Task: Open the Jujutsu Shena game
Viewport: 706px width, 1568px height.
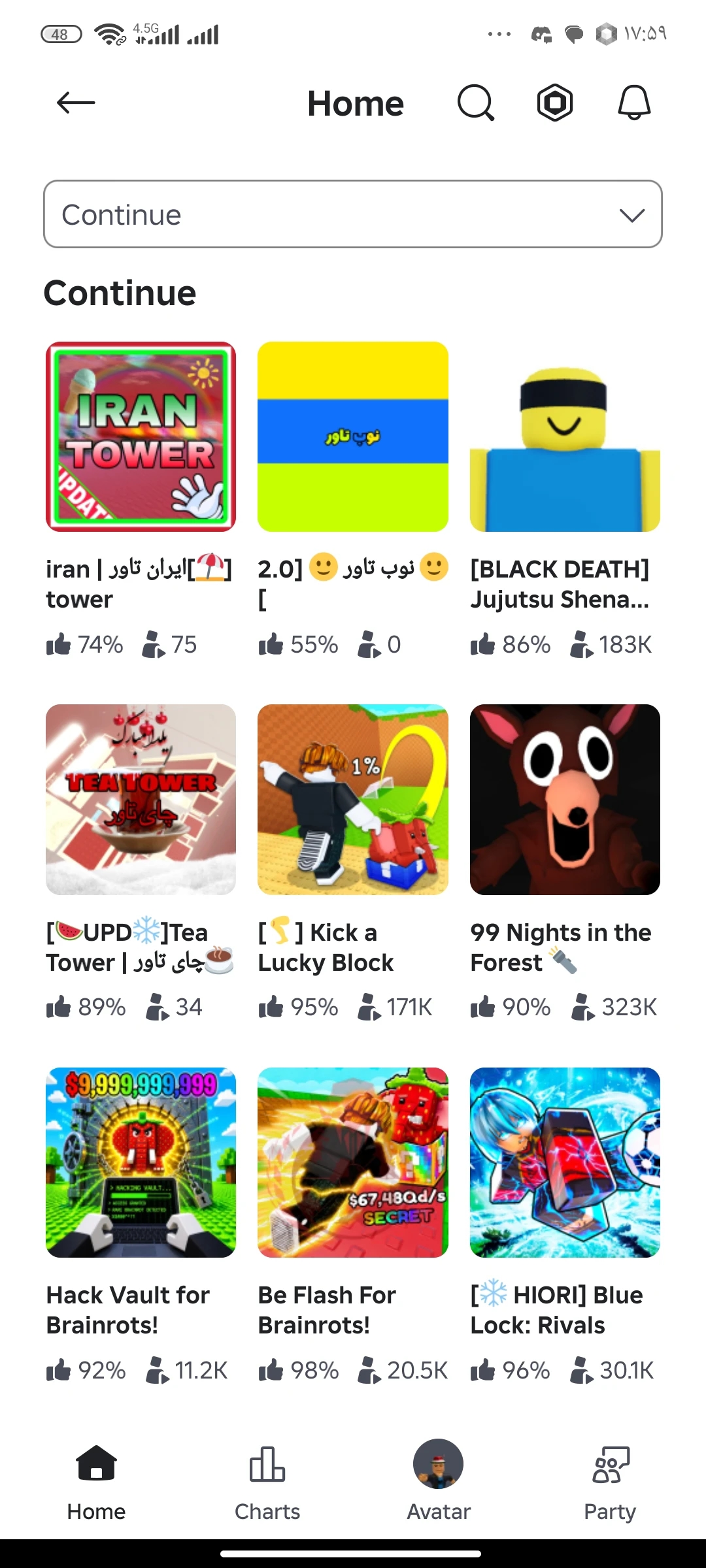Action: (565, 436)
